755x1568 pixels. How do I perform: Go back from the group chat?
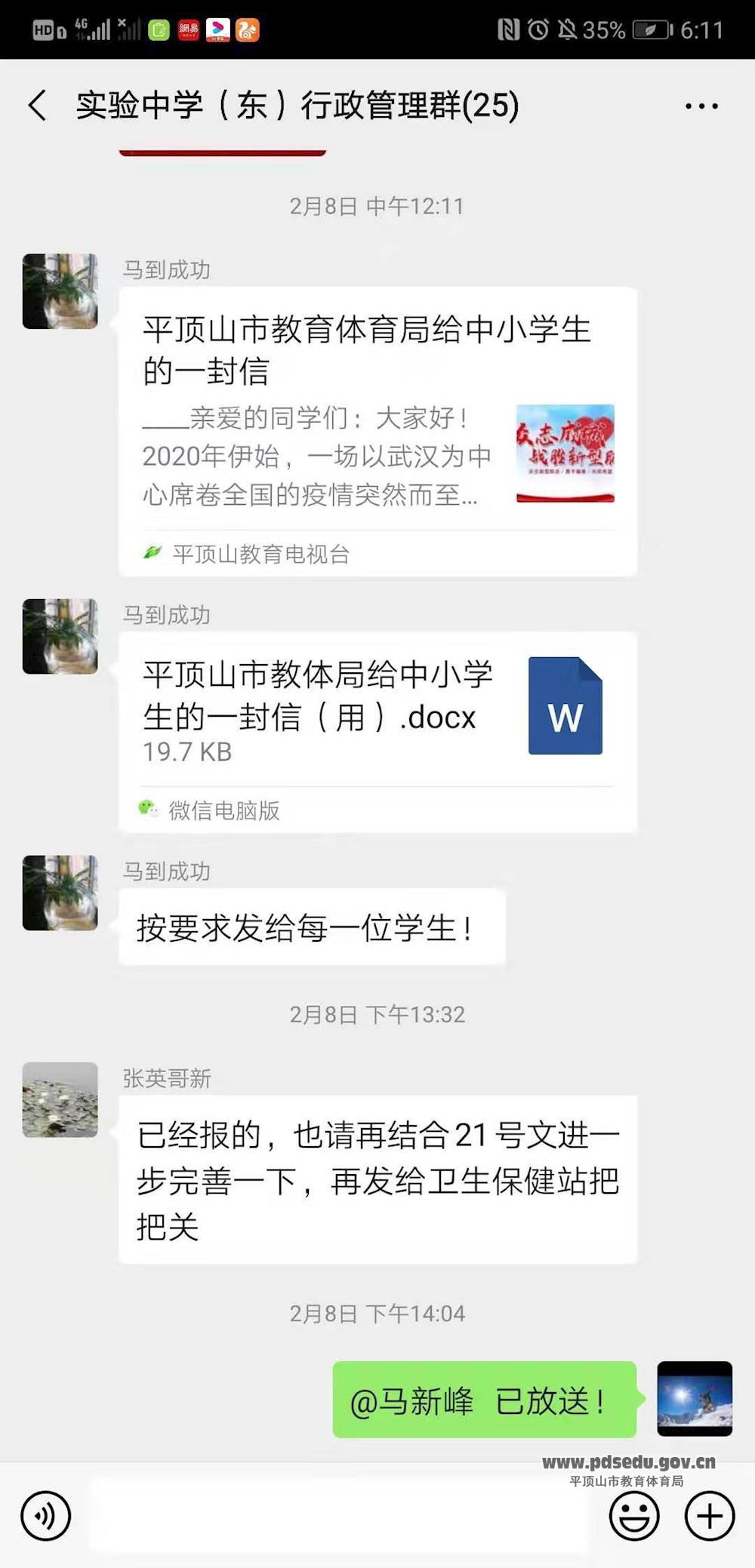point(38,106)
